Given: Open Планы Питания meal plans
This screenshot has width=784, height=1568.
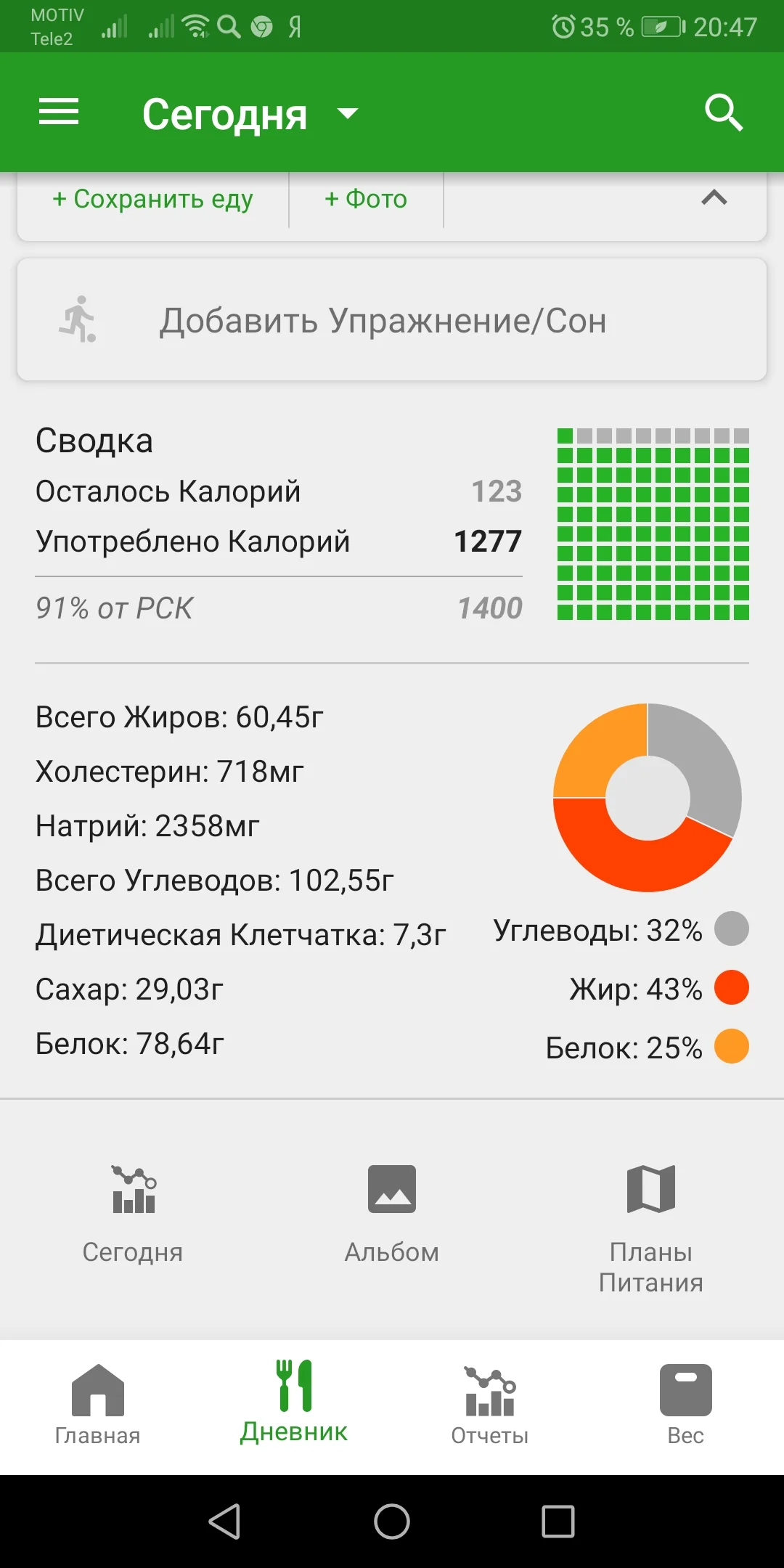Looking at the screenshot, I should pyautogui.click(x=650, y=1227).
